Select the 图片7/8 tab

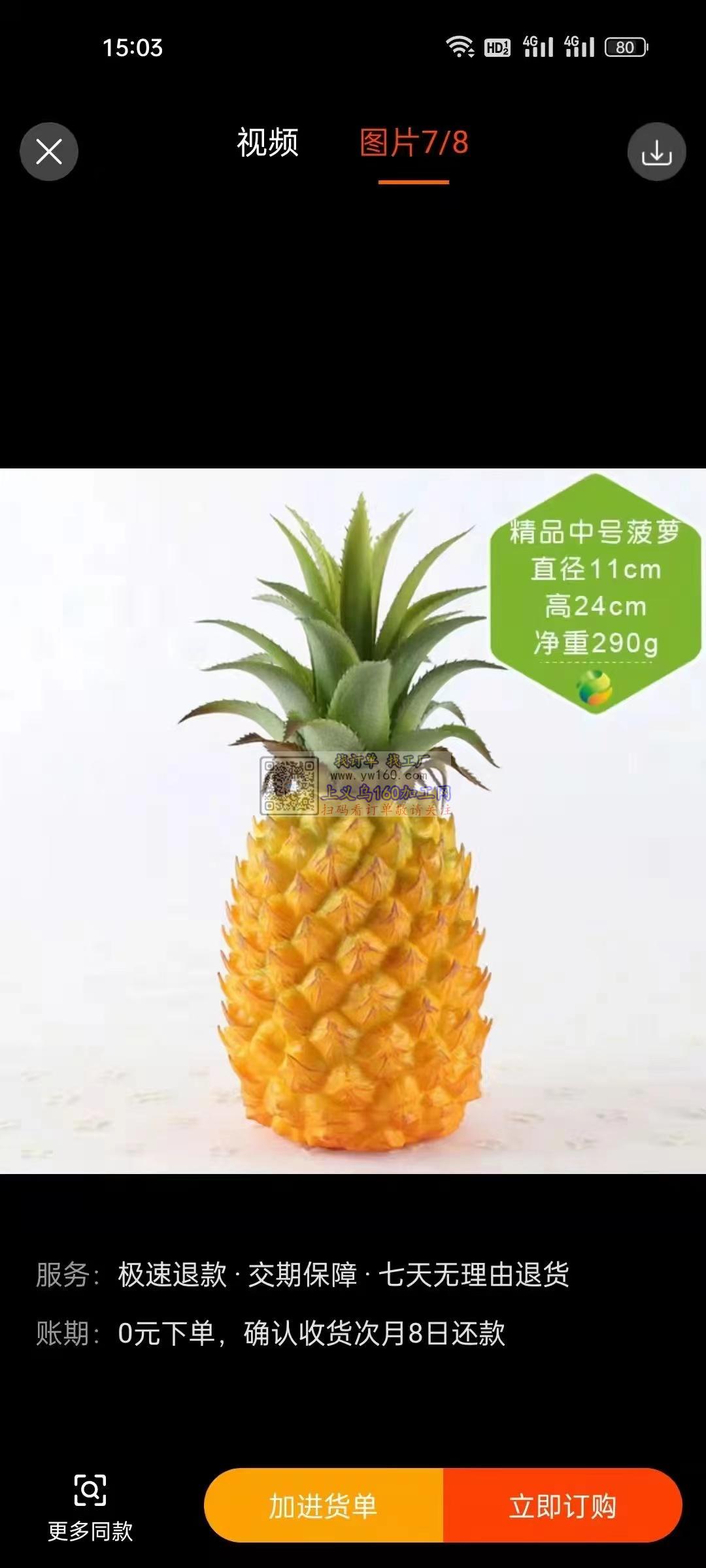[x=414, y=142]
